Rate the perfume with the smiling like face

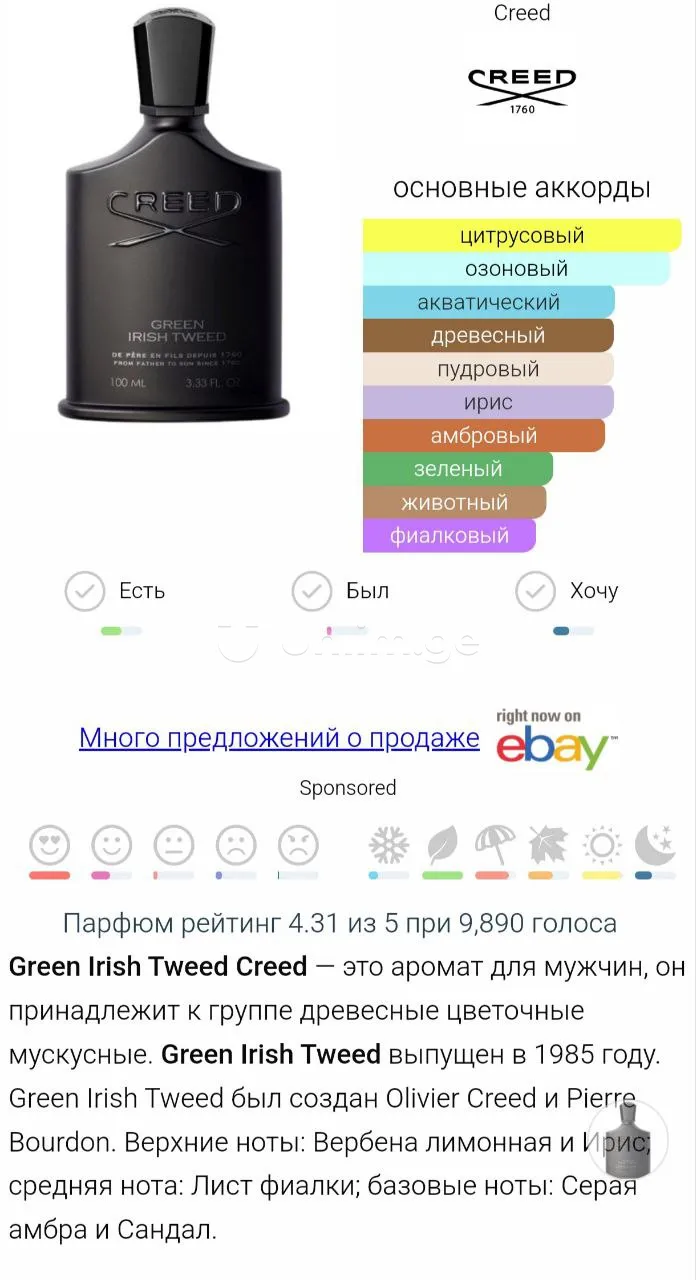pos(111,845)
